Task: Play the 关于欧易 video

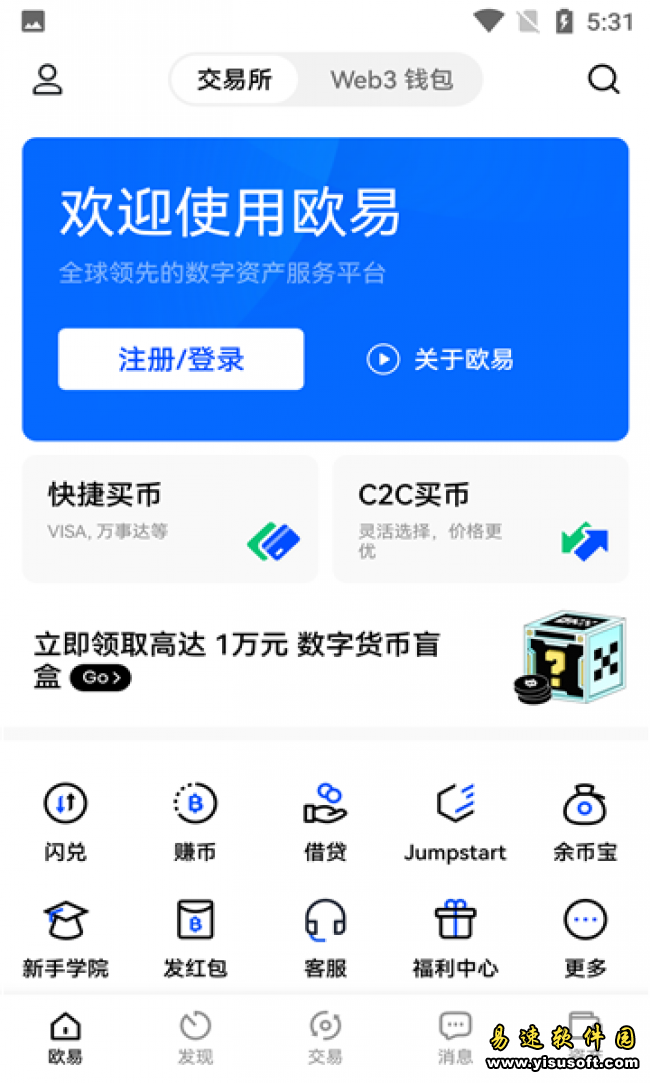Action: click(441, 359)
